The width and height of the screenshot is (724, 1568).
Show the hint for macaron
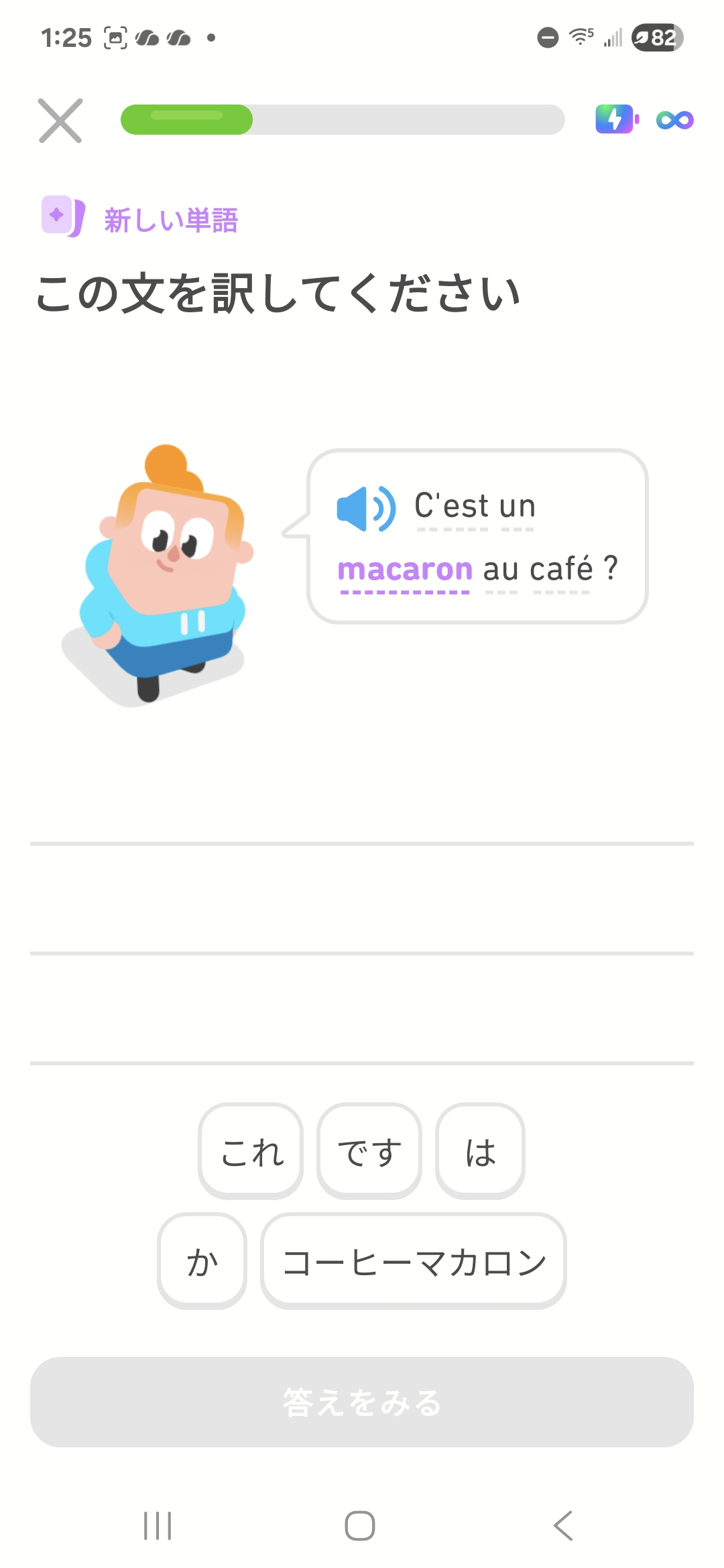click(x=405, y=570)
